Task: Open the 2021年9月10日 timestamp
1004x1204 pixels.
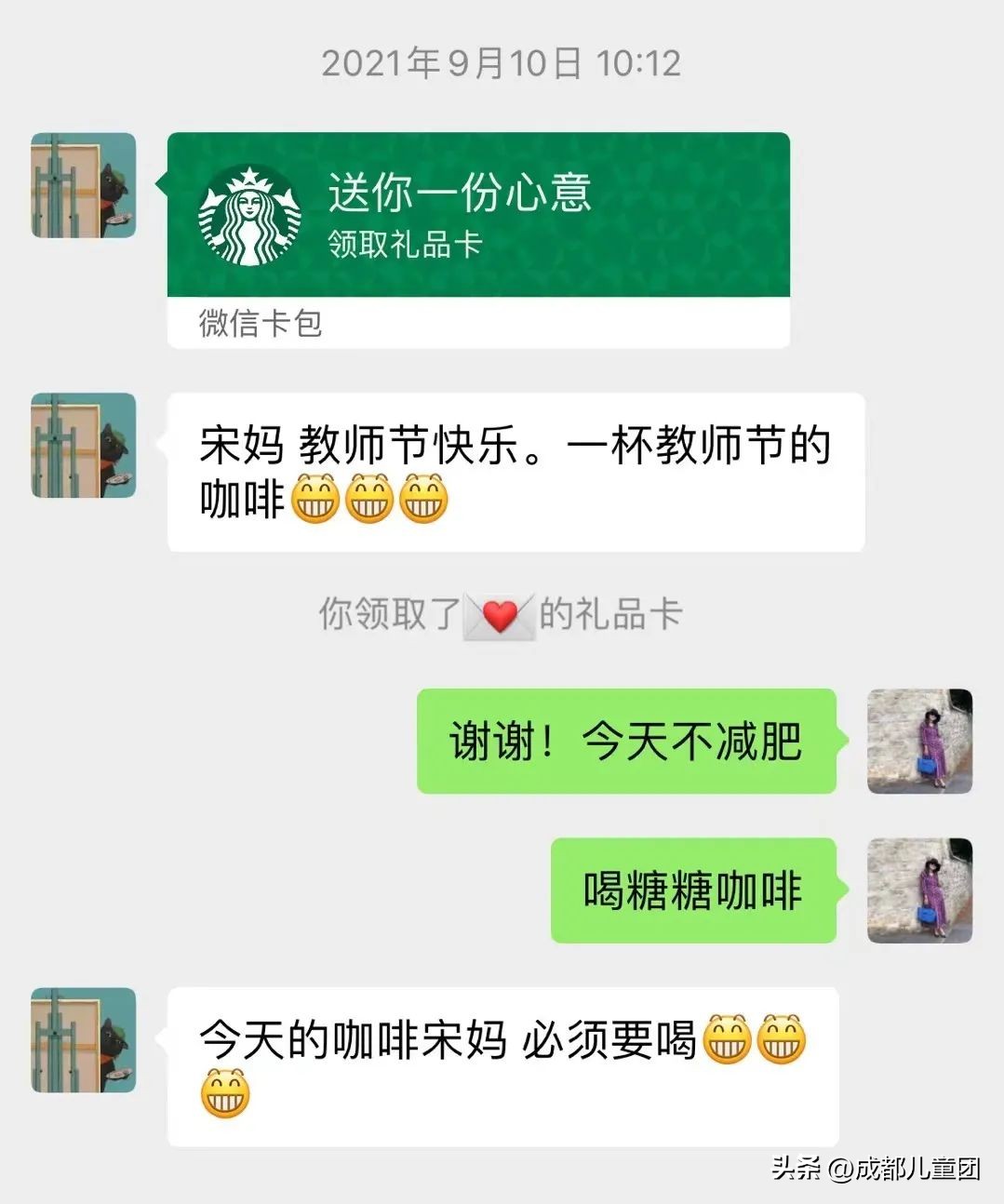Action: point(502,63)
